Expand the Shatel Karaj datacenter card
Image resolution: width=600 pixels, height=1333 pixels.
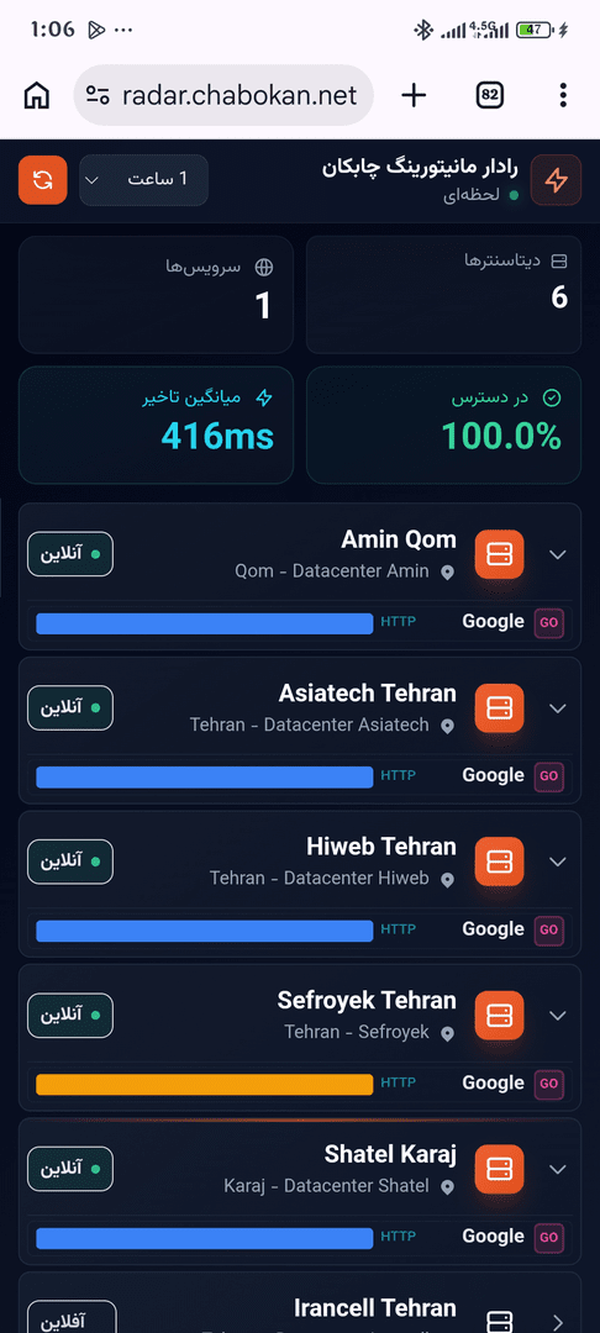point(558,1169)
